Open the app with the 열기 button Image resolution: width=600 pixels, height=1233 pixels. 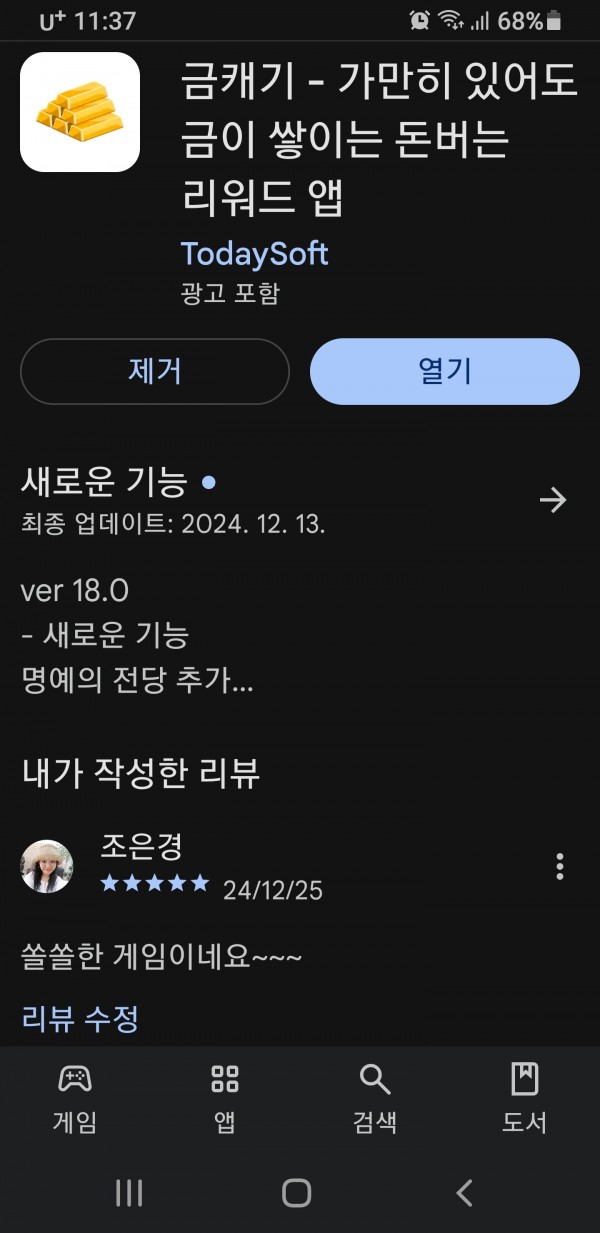click(x=445, y=371)
